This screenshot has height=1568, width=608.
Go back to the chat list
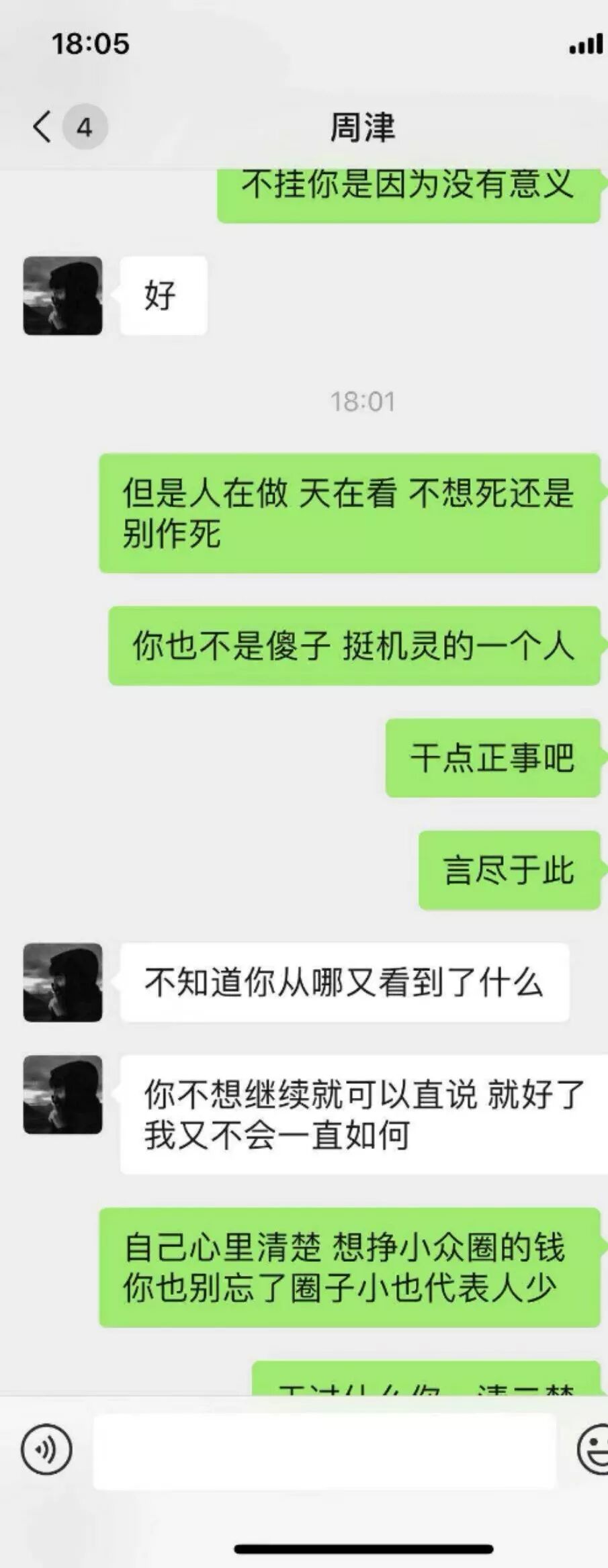43,126
